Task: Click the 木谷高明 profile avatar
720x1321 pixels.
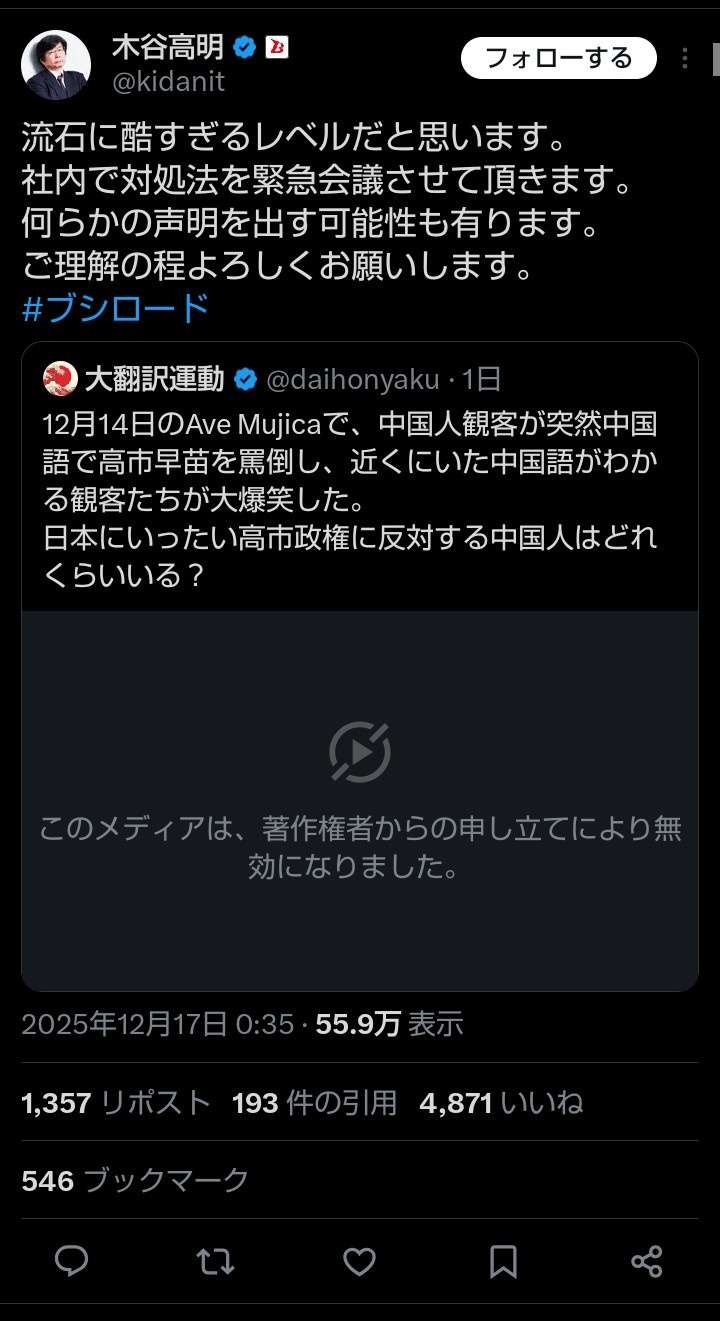Action: point(57,57)
